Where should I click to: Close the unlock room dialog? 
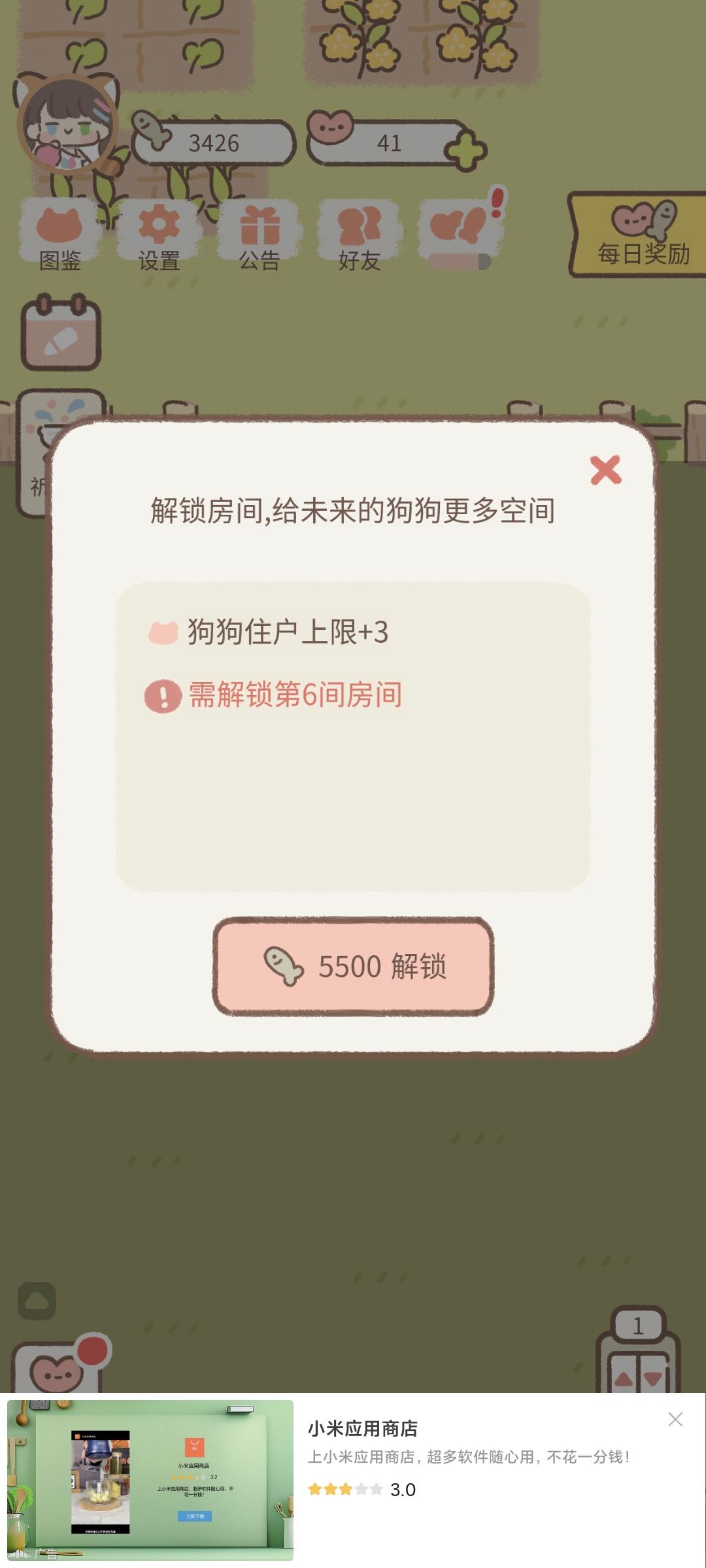pos(605,468)
